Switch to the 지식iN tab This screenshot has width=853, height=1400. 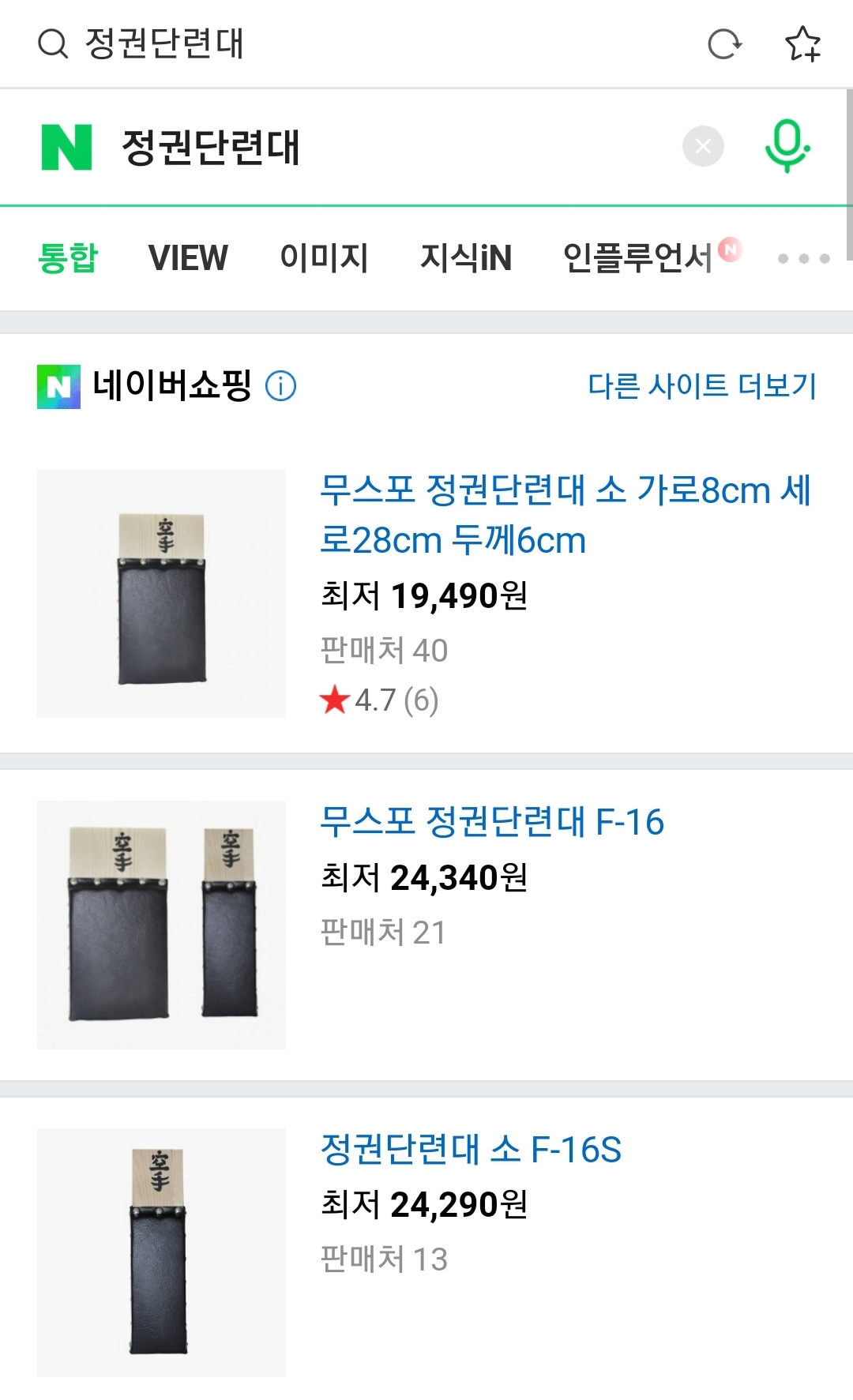pyautogui.click(x=466, y=258)
